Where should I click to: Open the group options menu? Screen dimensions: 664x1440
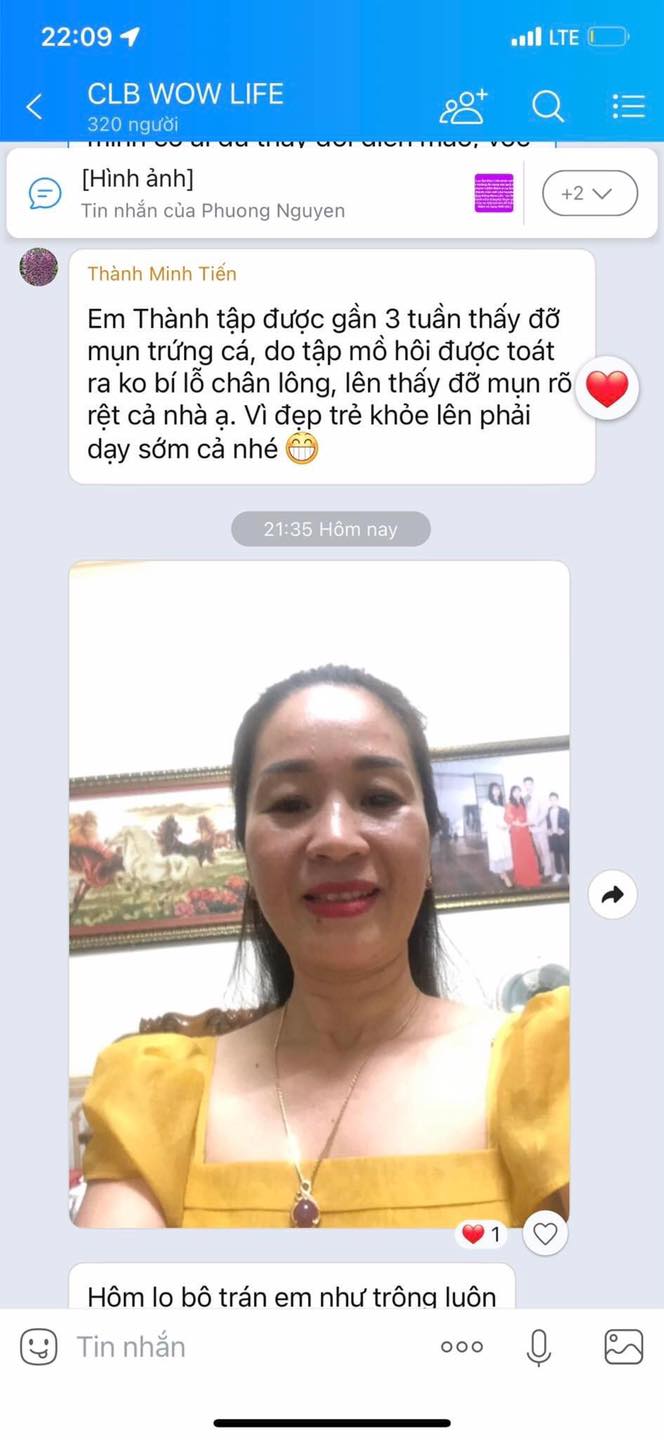pos(628,106)
